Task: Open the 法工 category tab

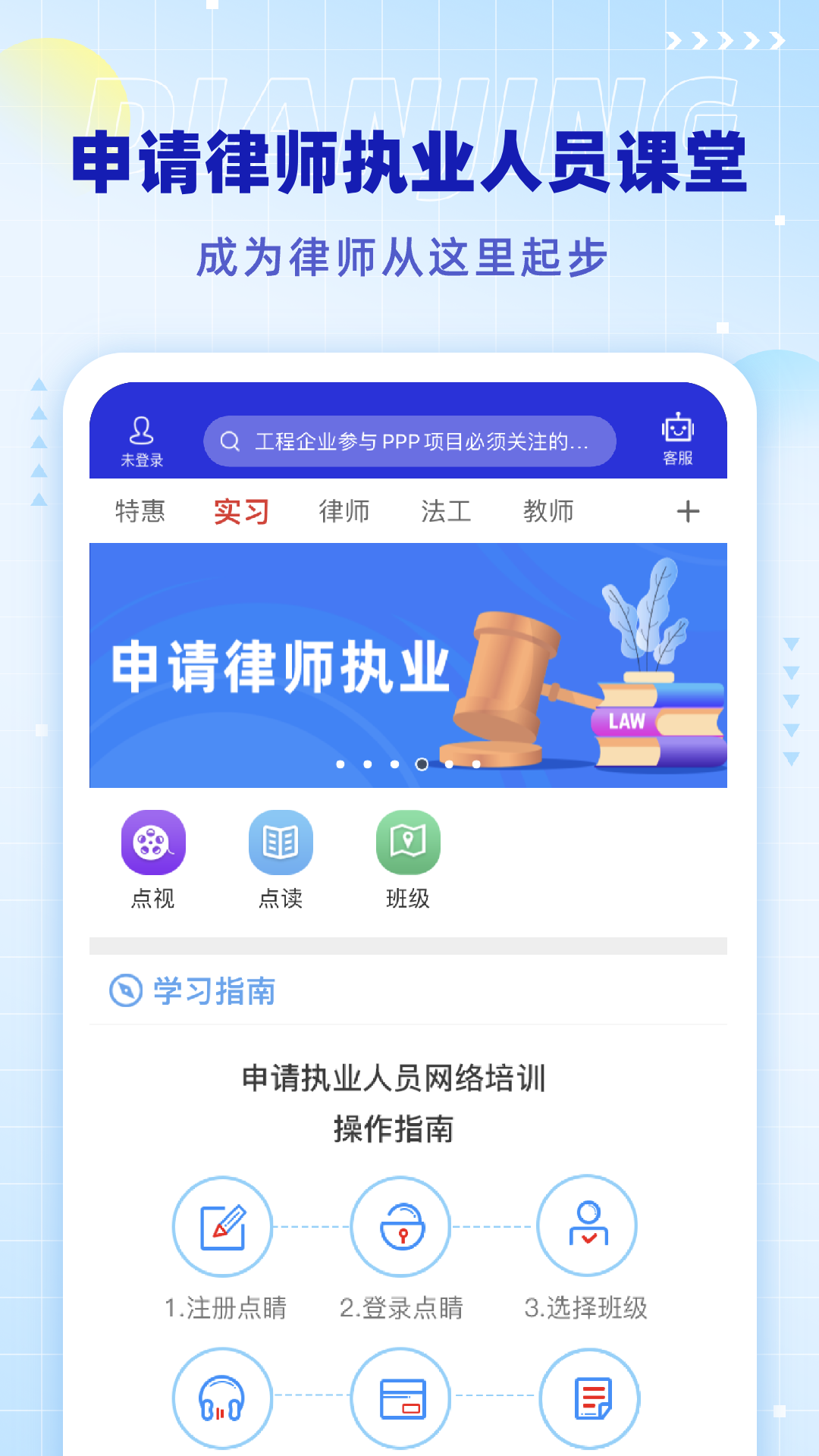Action: [447, 510]
